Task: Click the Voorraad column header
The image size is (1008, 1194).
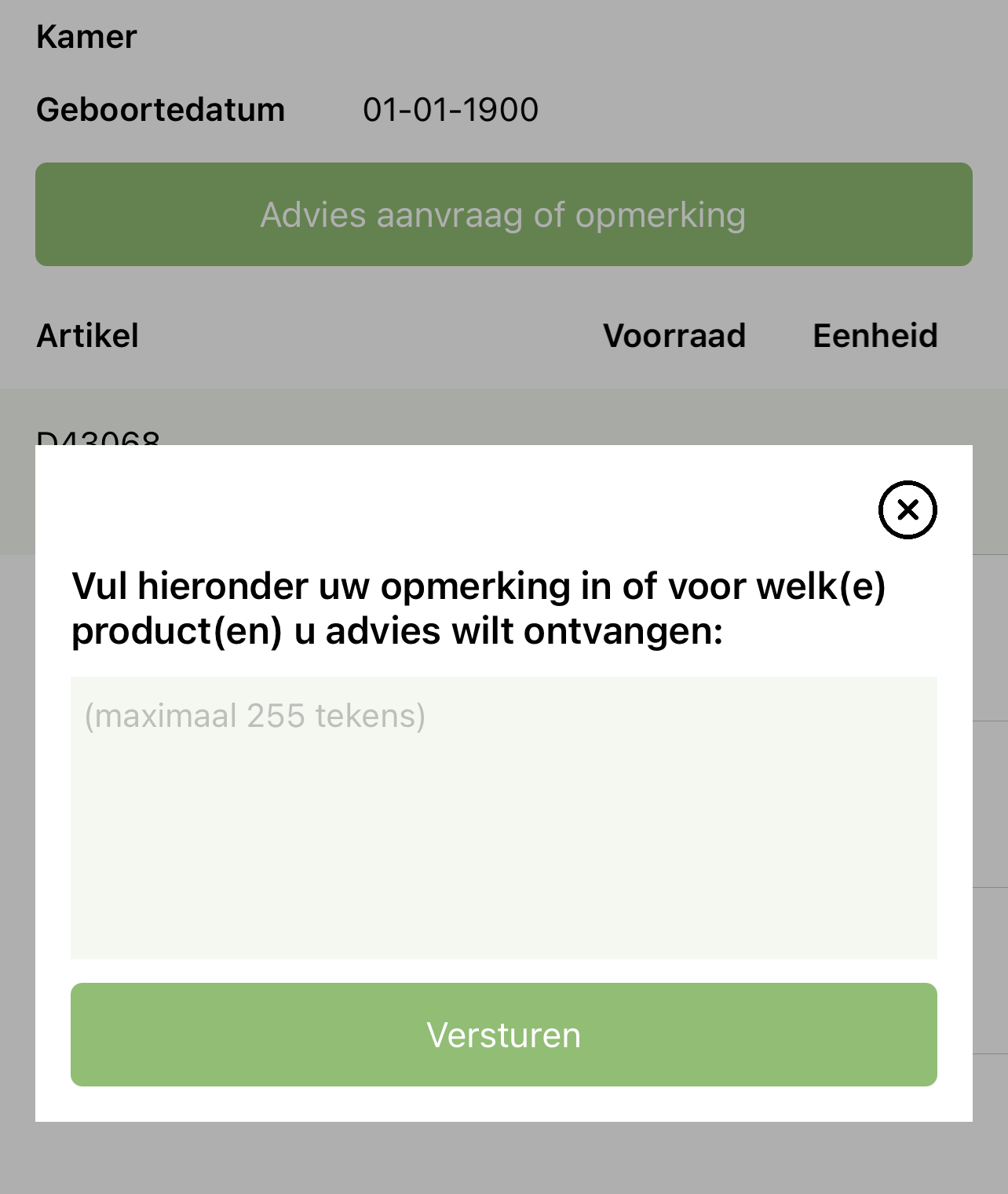Action: (674, 335)
